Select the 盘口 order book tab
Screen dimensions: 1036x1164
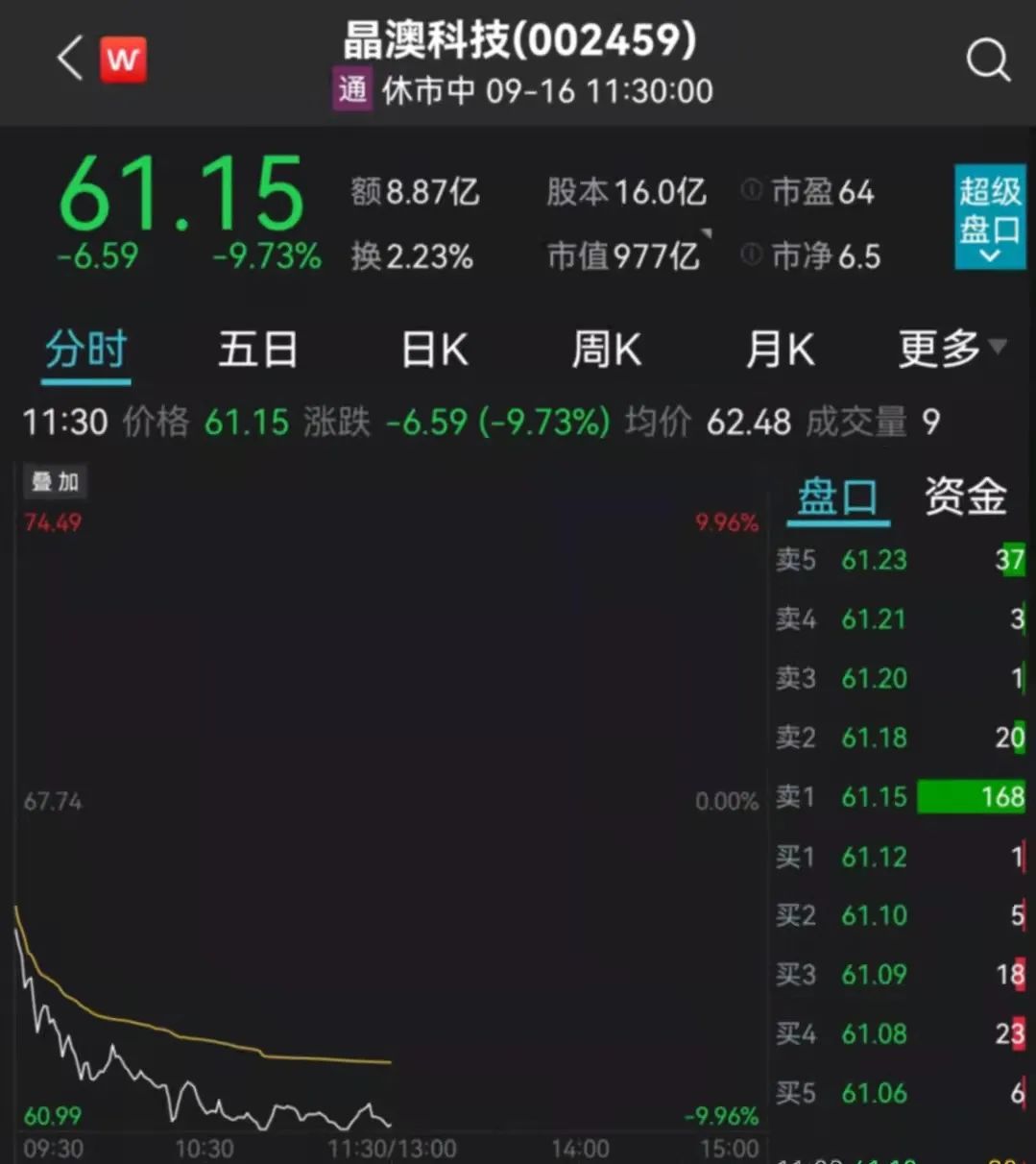(837, 497)
